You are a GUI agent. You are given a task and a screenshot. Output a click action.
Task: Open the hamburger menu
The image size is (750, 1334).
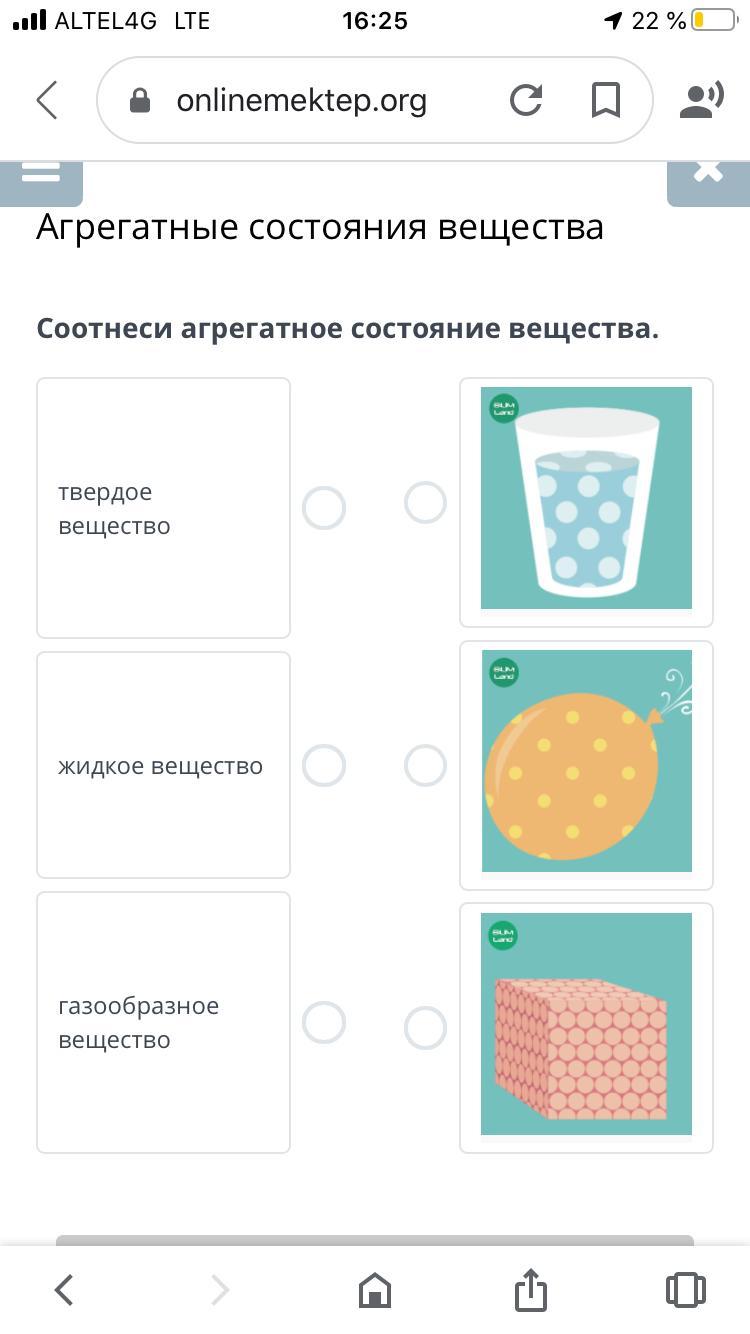click(x=41, y=174)
